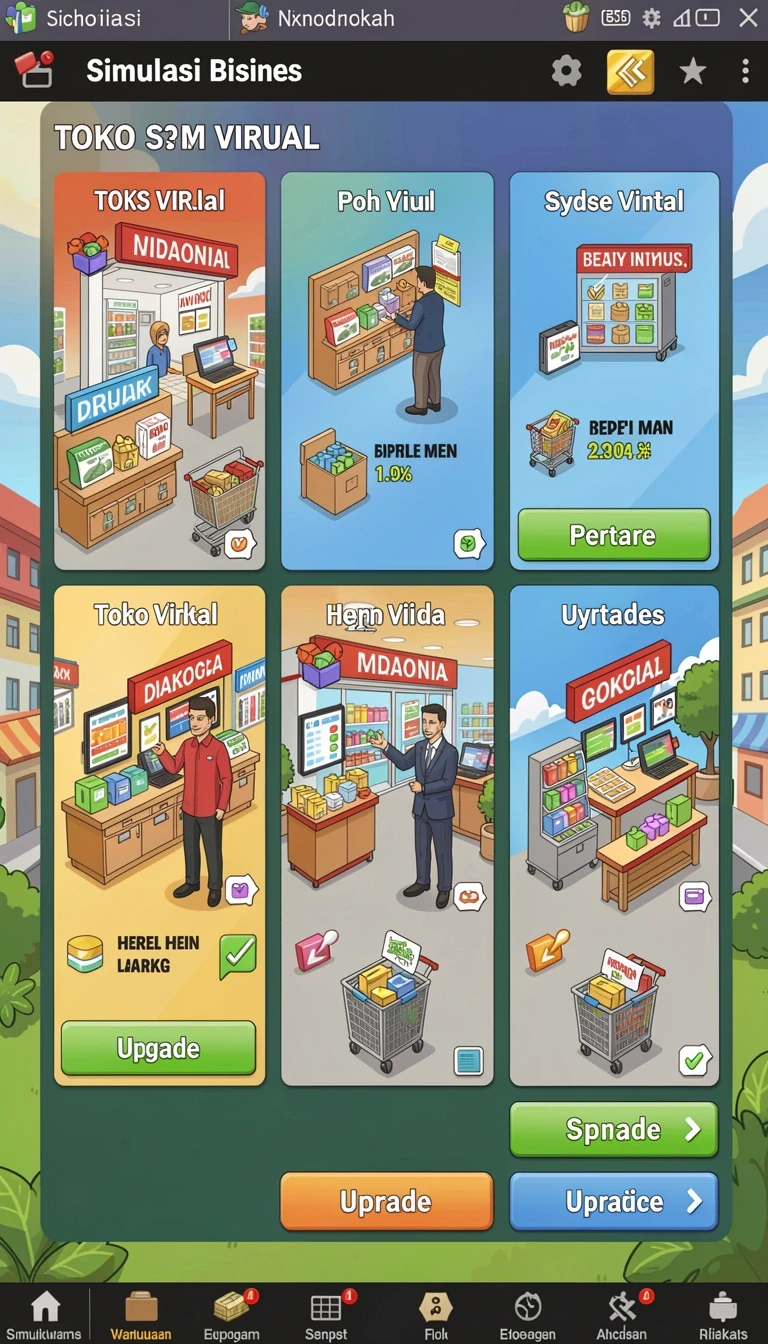Tap the green Upgade button in Toko Virktal
768x1344 pixels.
[158, 1048]
